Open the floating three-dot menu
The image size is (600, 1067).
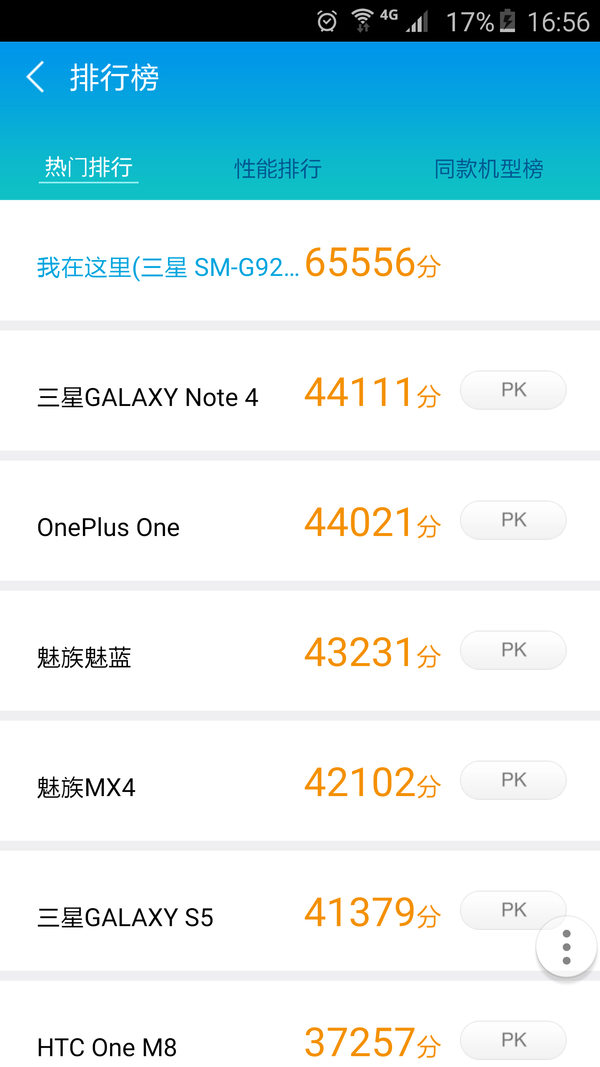[x=566, y=946]
